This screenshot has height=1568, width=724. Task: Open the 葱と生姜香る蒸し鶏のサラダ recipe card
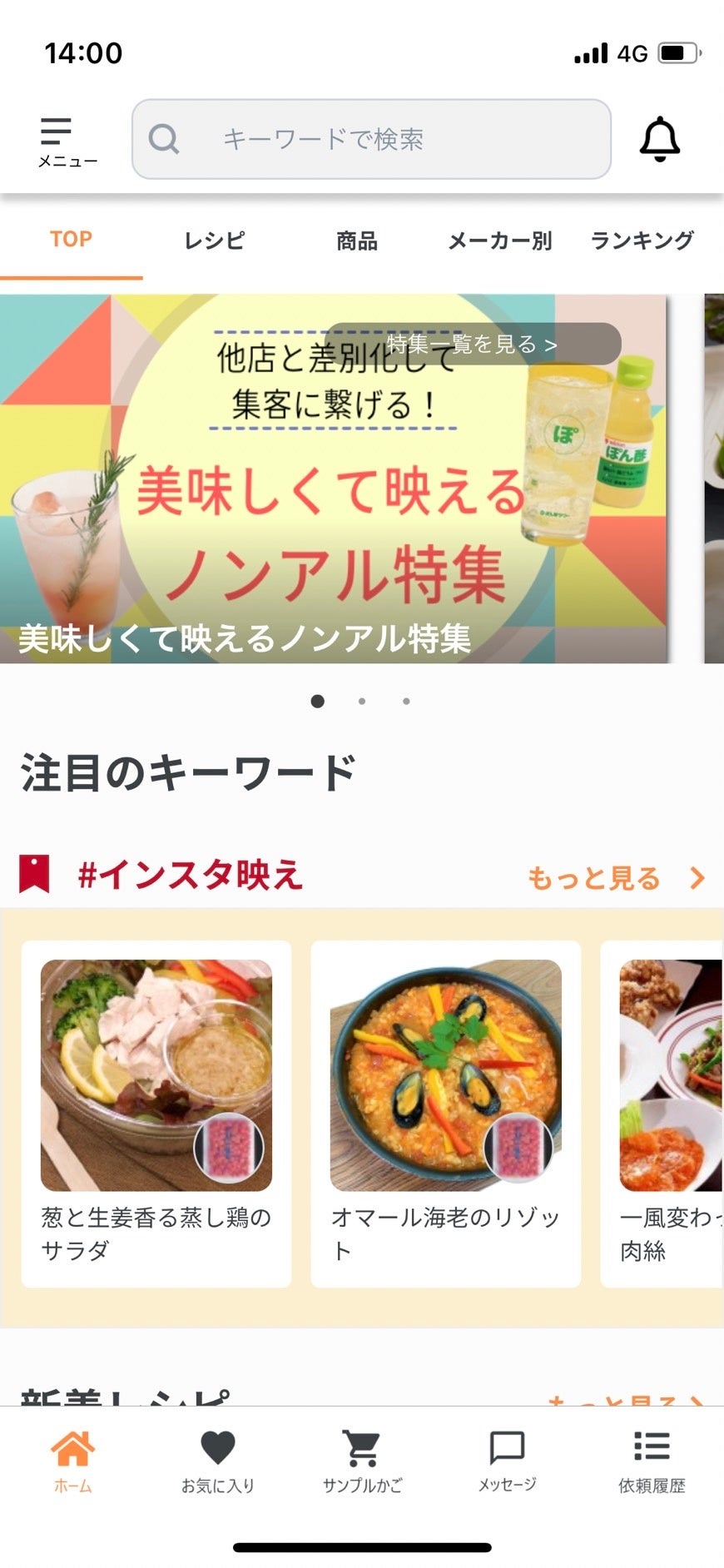click(x=156, y=1114)
